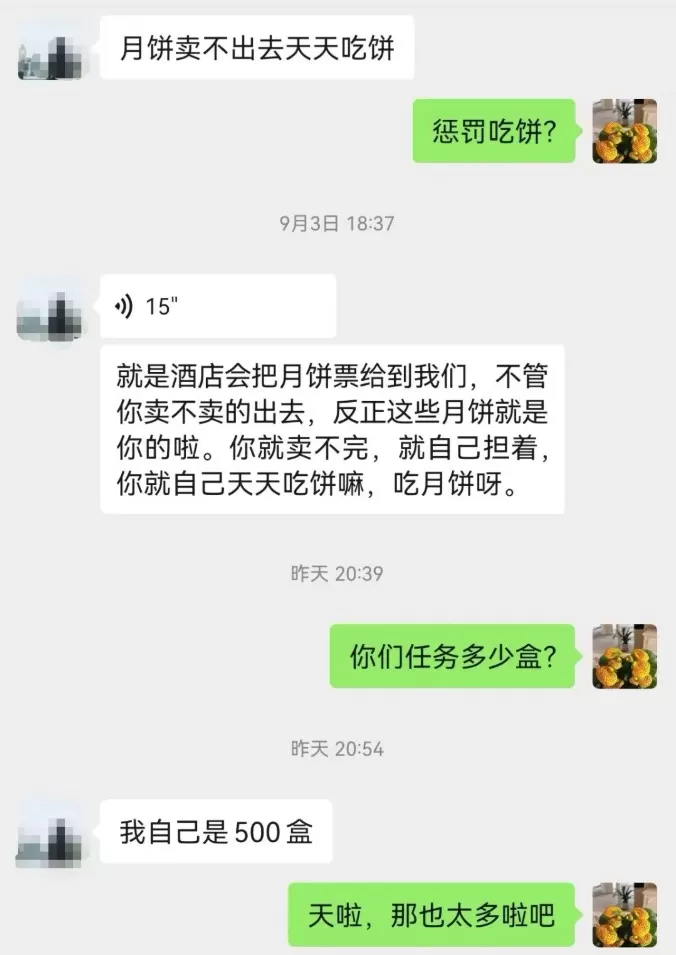Image resolution: width=676 pixels, height=955 pixels.
Task: Open sender's avatar beside "我自己是 500 盒"
Action: 49,832
